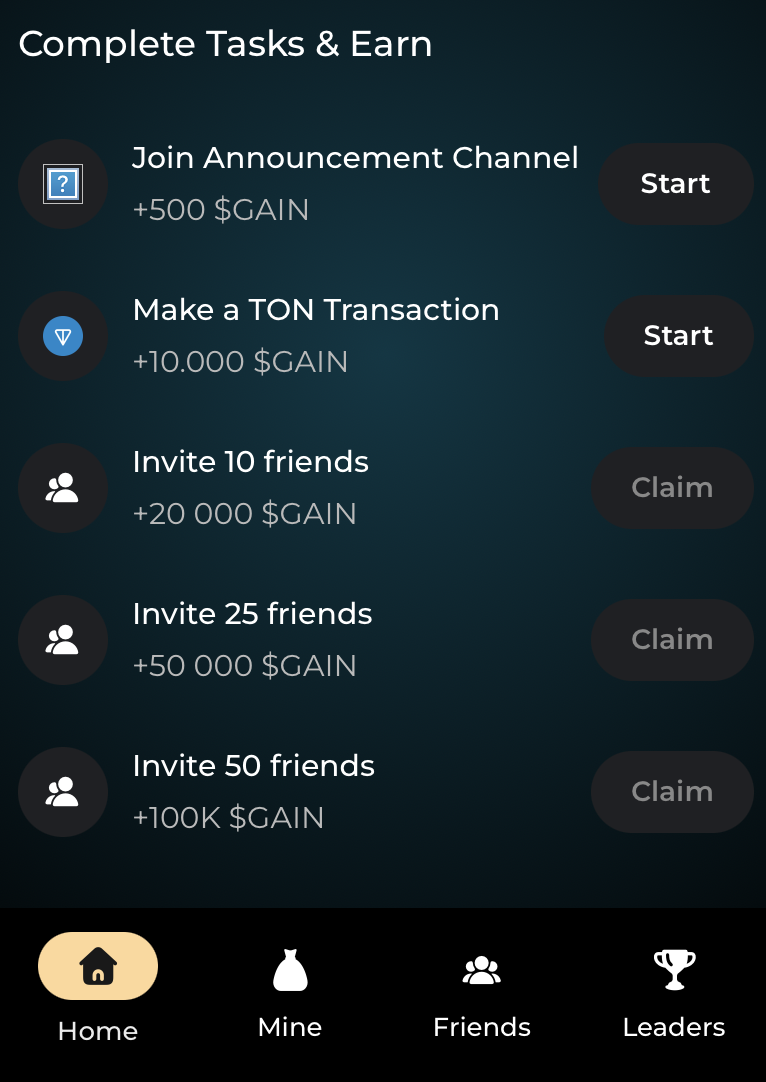The width and height of the screenshot is (766, 1082).
Task: Open Leaders via the trophy icon
Action: (x=674, y=966)
